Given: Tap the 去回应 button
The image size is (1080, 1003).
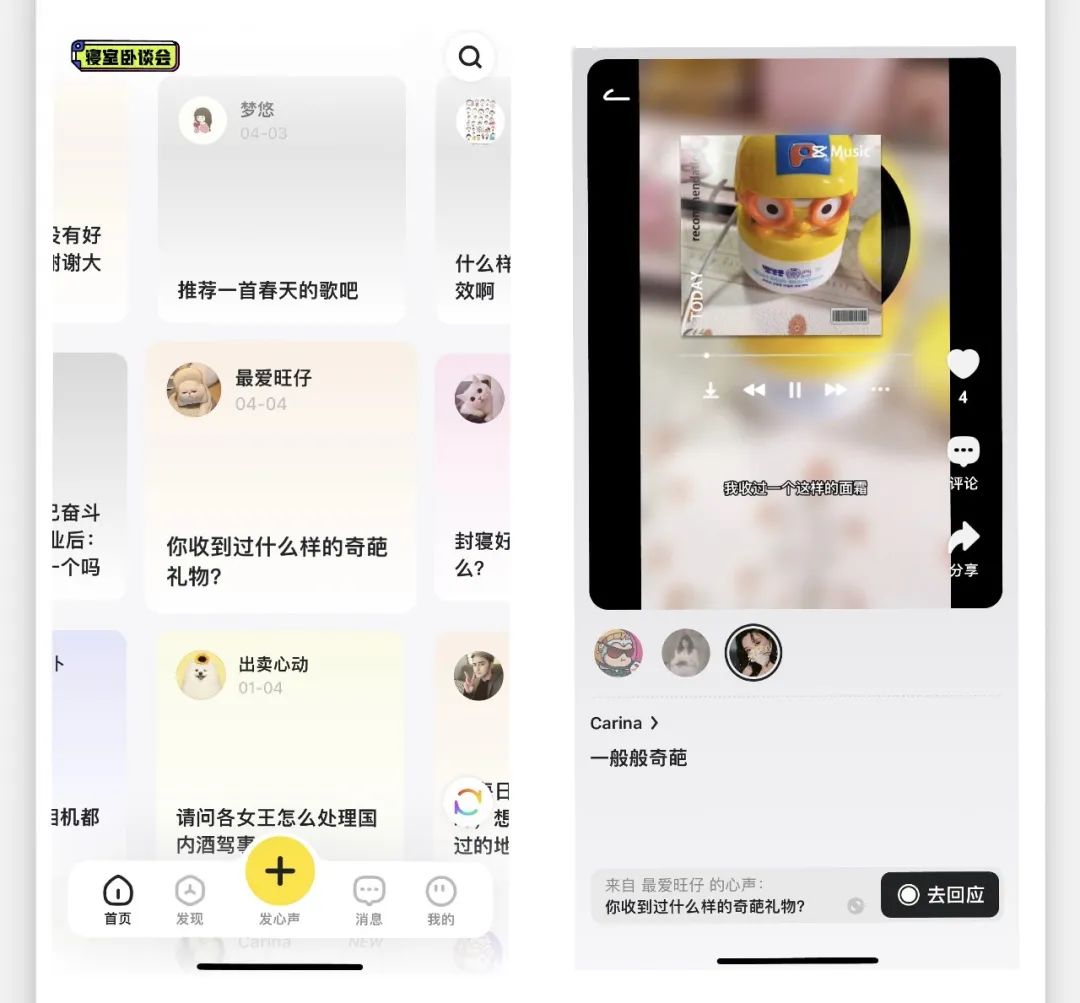Looking at the screenshot, I should (939, 895).
